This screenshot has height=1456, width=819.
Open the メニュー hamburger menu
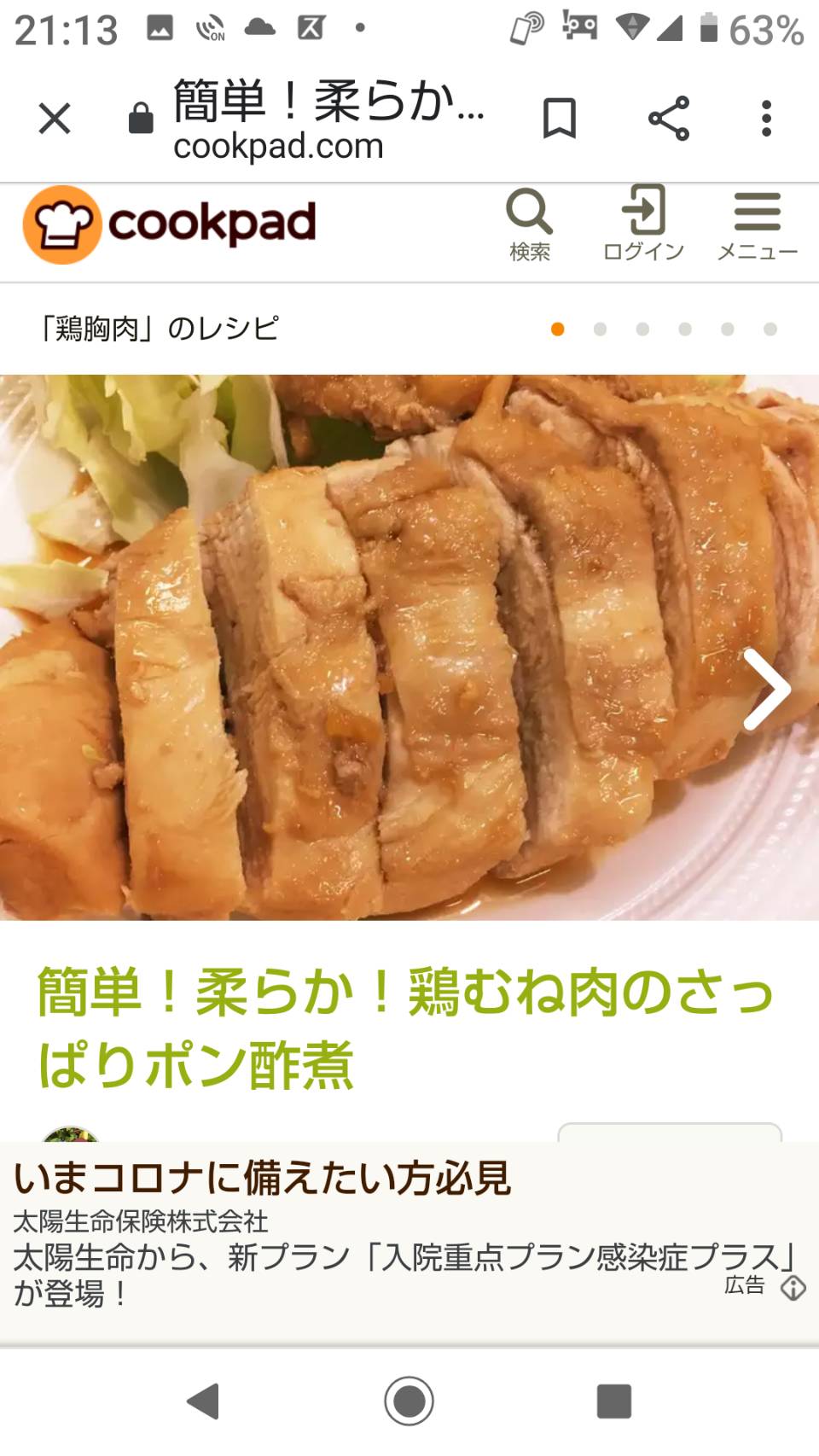pyautogui.click(x=758, y=224)
